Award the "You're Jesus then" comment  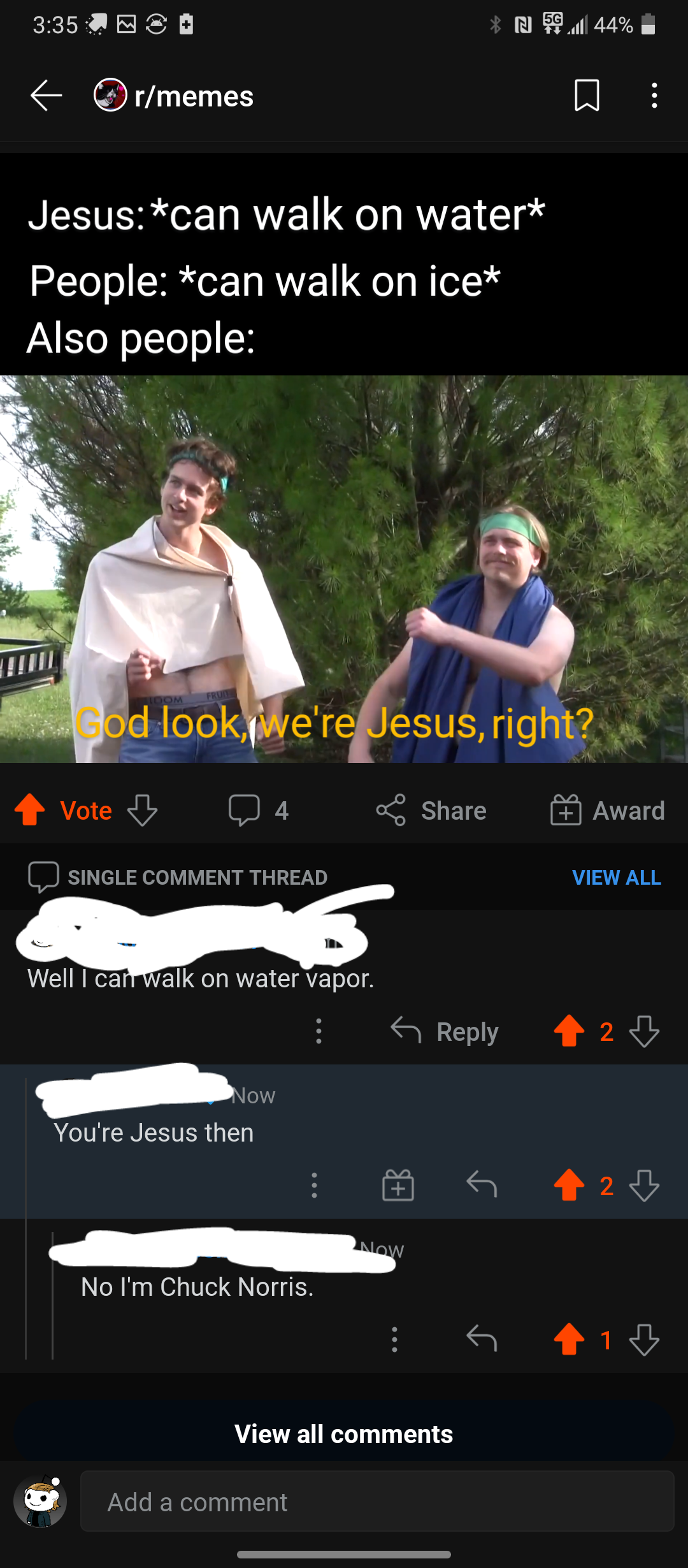[398, 1186]
